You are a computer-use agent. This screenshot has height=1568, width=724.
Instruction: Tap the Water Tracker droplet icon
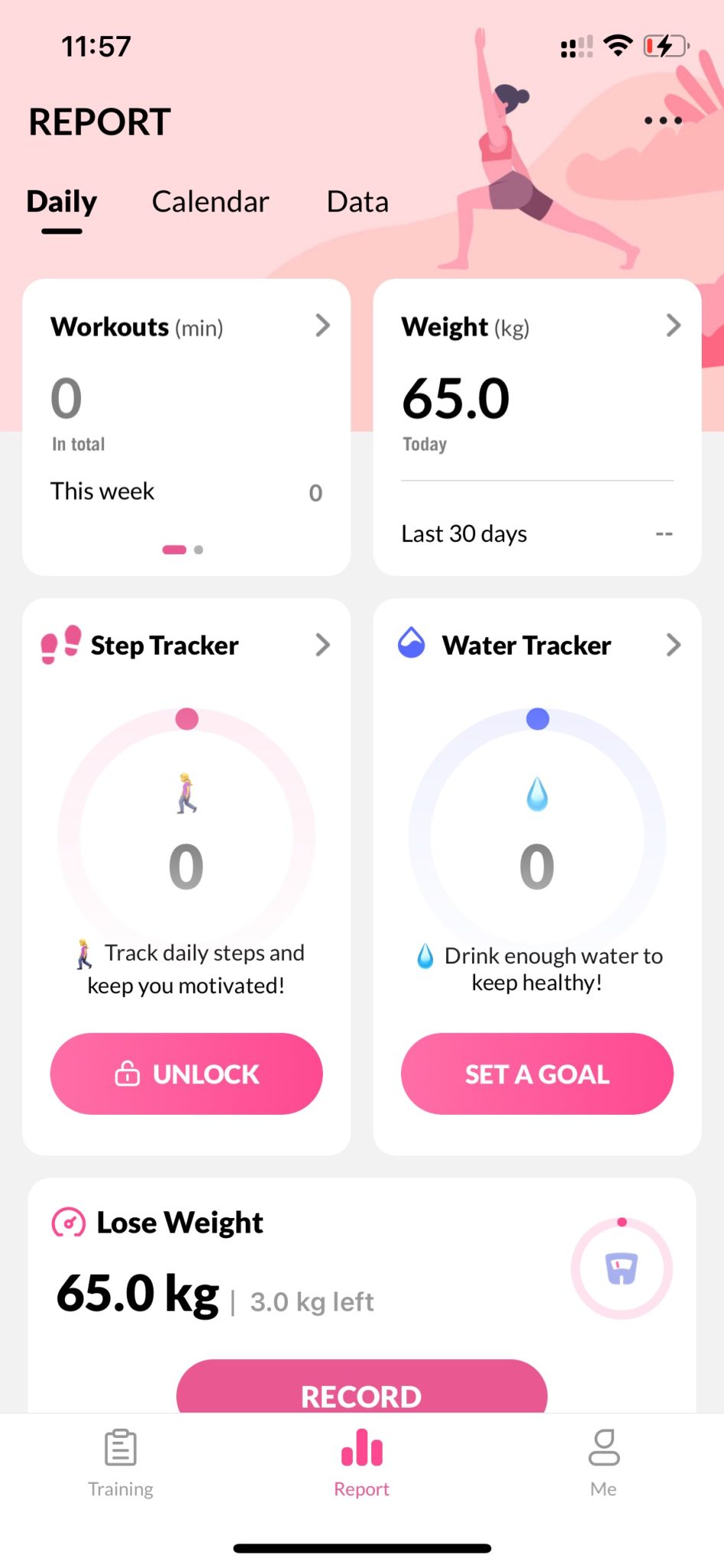click(x=412, y=644)
